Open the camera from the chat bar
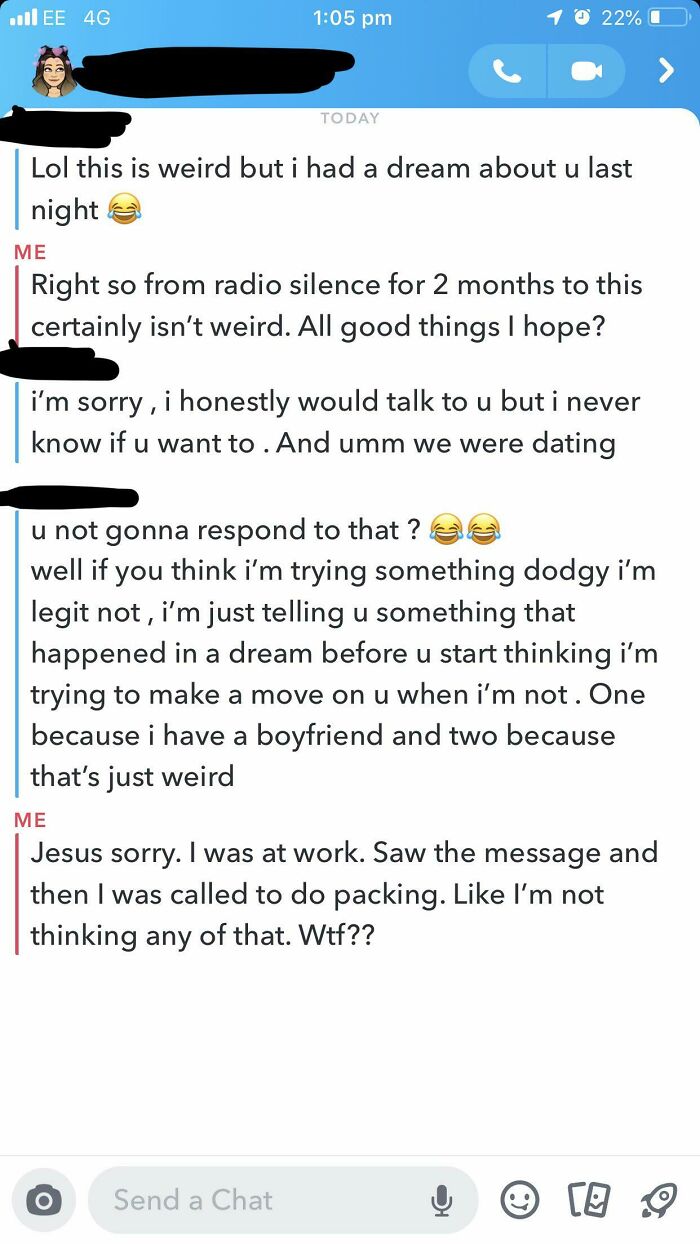 pyautogui.click(x=42, y=1200)
